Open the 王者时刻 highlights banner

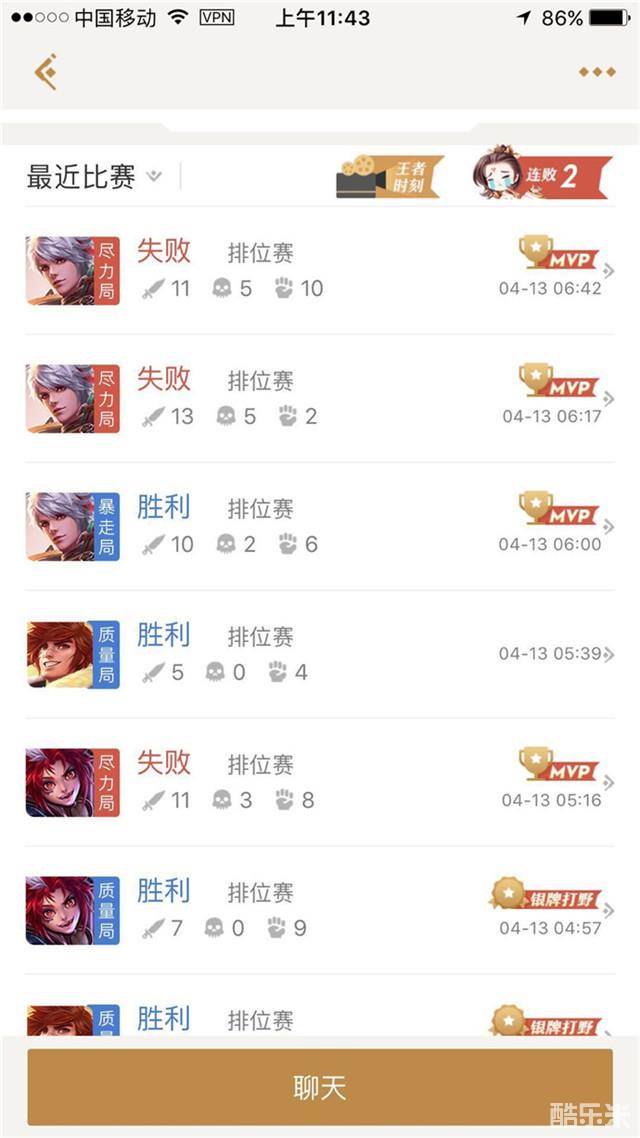(x=389, y=177)
